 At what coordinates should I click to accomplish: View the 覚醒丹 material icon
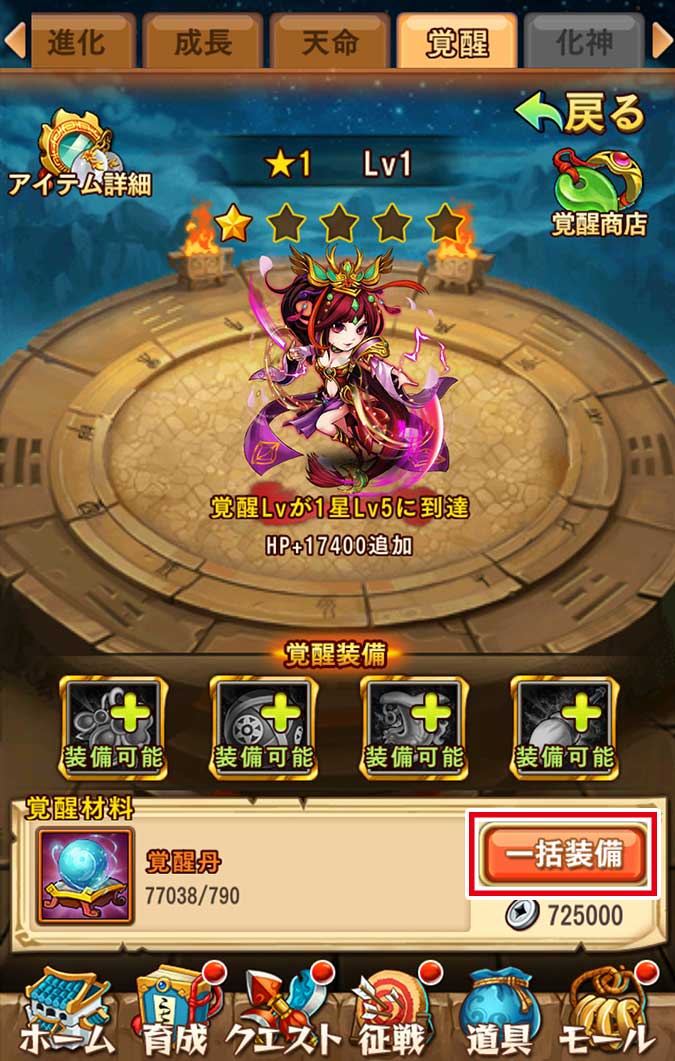85,874
